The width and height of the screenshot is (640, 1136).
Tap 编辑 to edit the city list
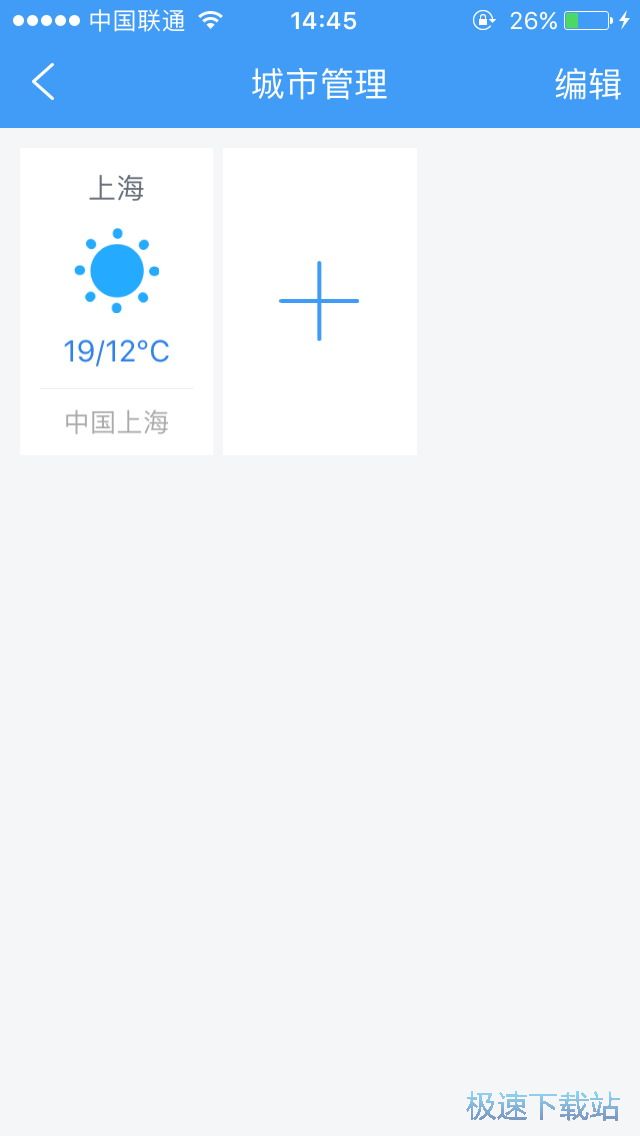[x=587, y=85]
